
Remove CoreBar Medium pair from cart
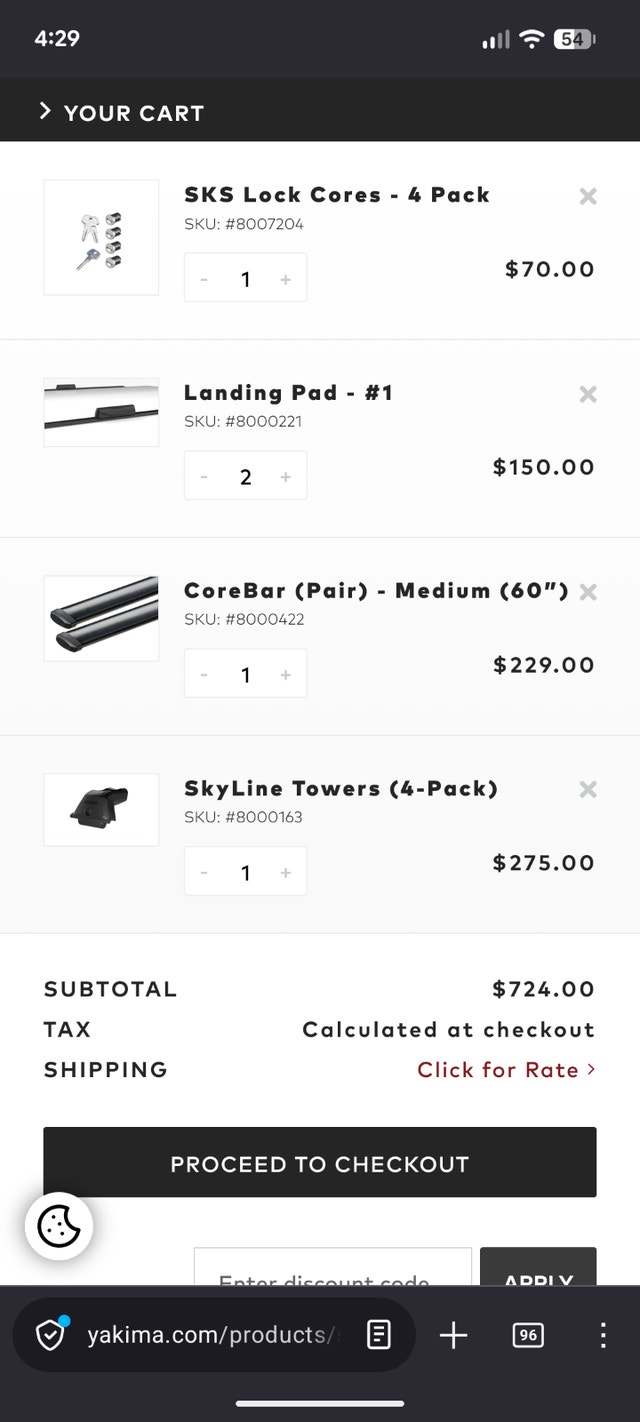tap(588, 592)
